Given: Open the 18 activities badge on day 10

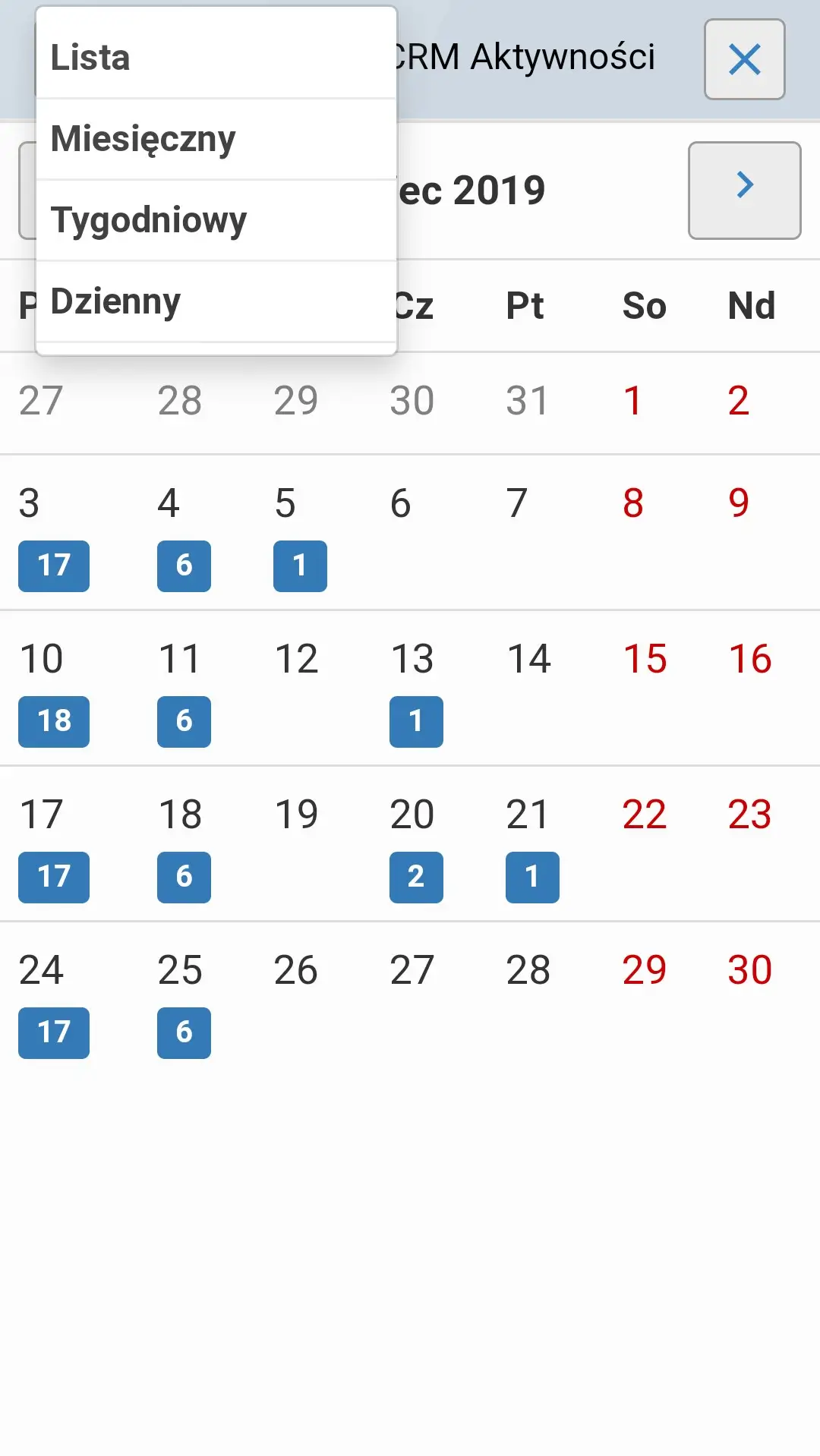Looking at the screenshot, I should click(54, 721).
